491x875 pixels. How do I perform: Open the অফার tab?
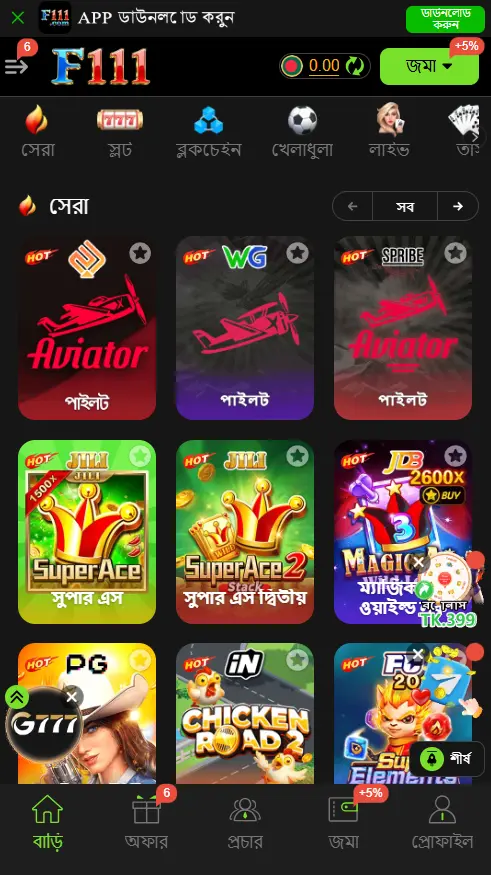pyautogui.click(x=146, y=822)
